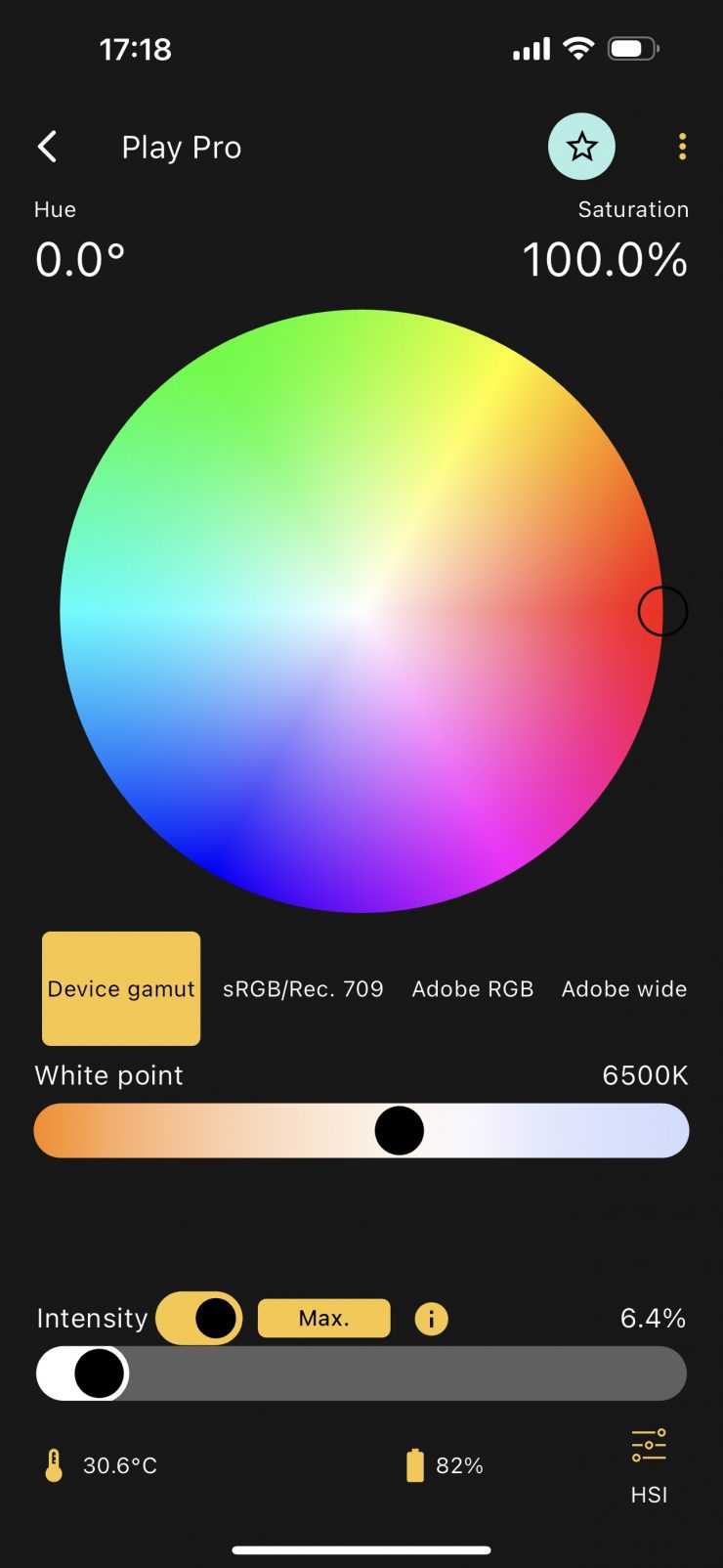Show intensity info tooltip
The height and width of the screenshot is (1568, 723).
coord(431,1319)
